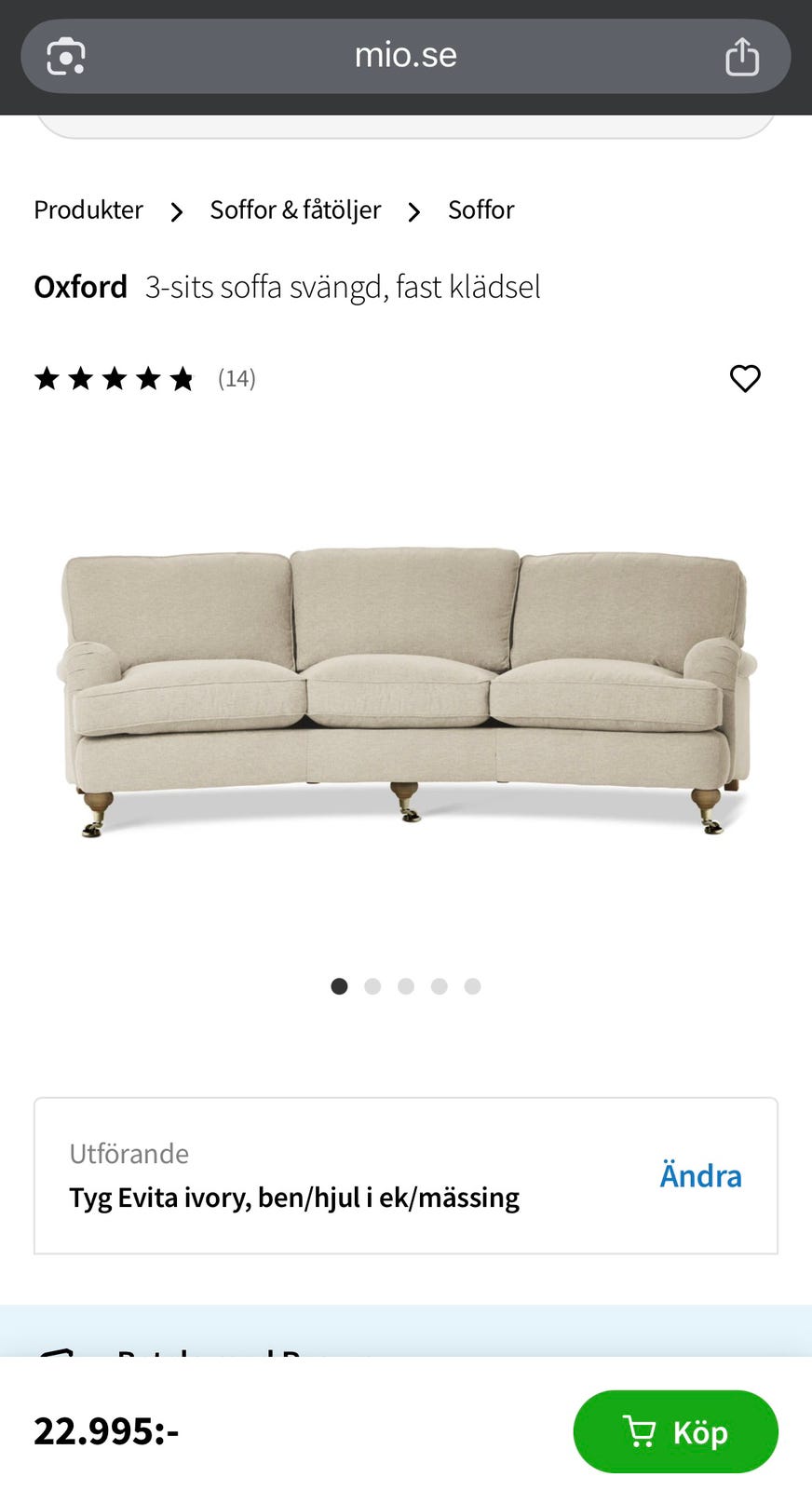The image size is (812, 1490).
Task: Open the 14 customer reviews
Action: click(237, 379)
